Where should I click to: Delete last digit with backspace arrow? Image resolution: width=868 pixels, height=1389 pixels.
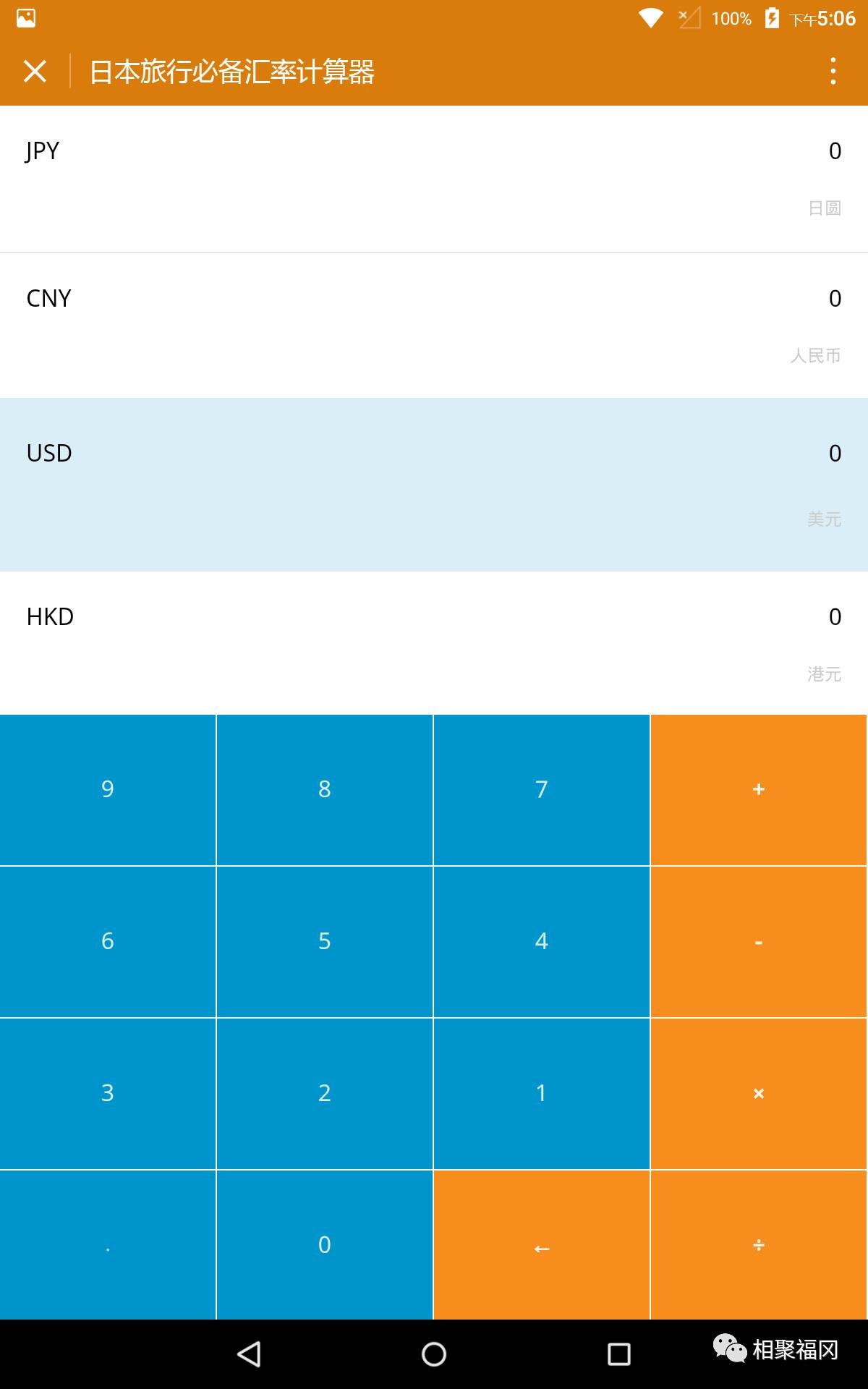[x=542, y=1245]
